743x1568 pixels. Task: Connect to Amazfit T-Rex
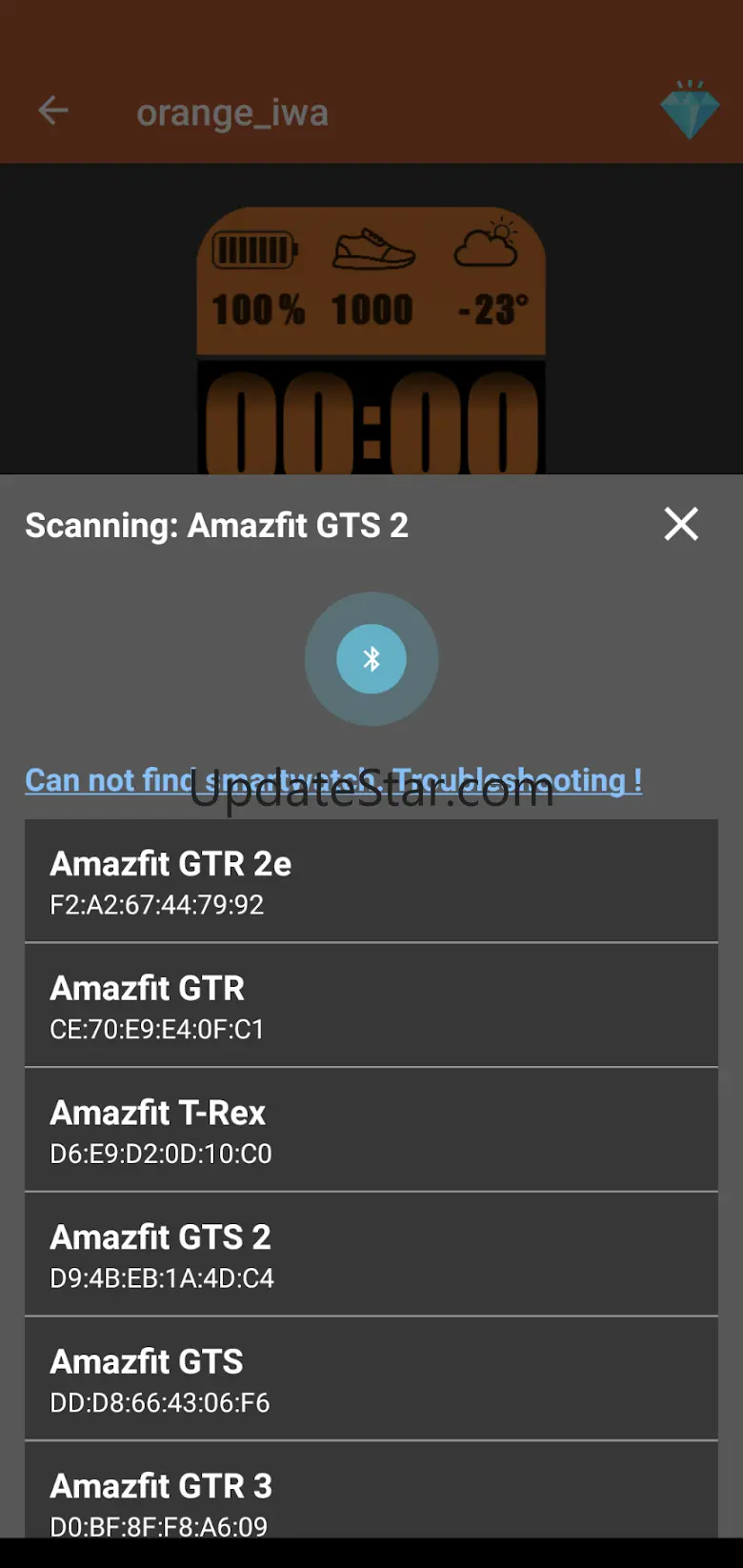pos(371,1131)
